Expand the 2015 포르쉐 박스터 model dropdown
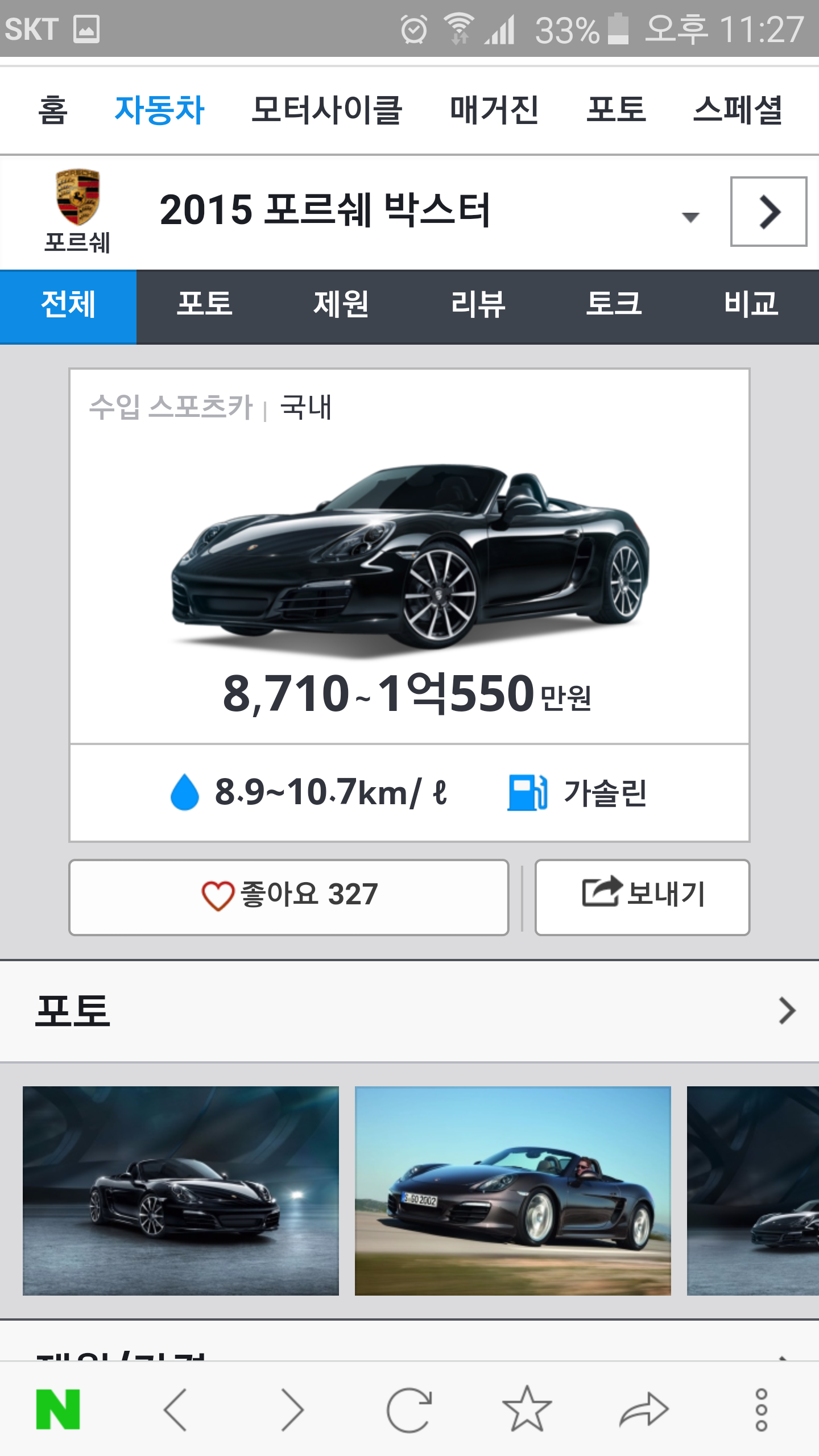 [x=690, y=217]
